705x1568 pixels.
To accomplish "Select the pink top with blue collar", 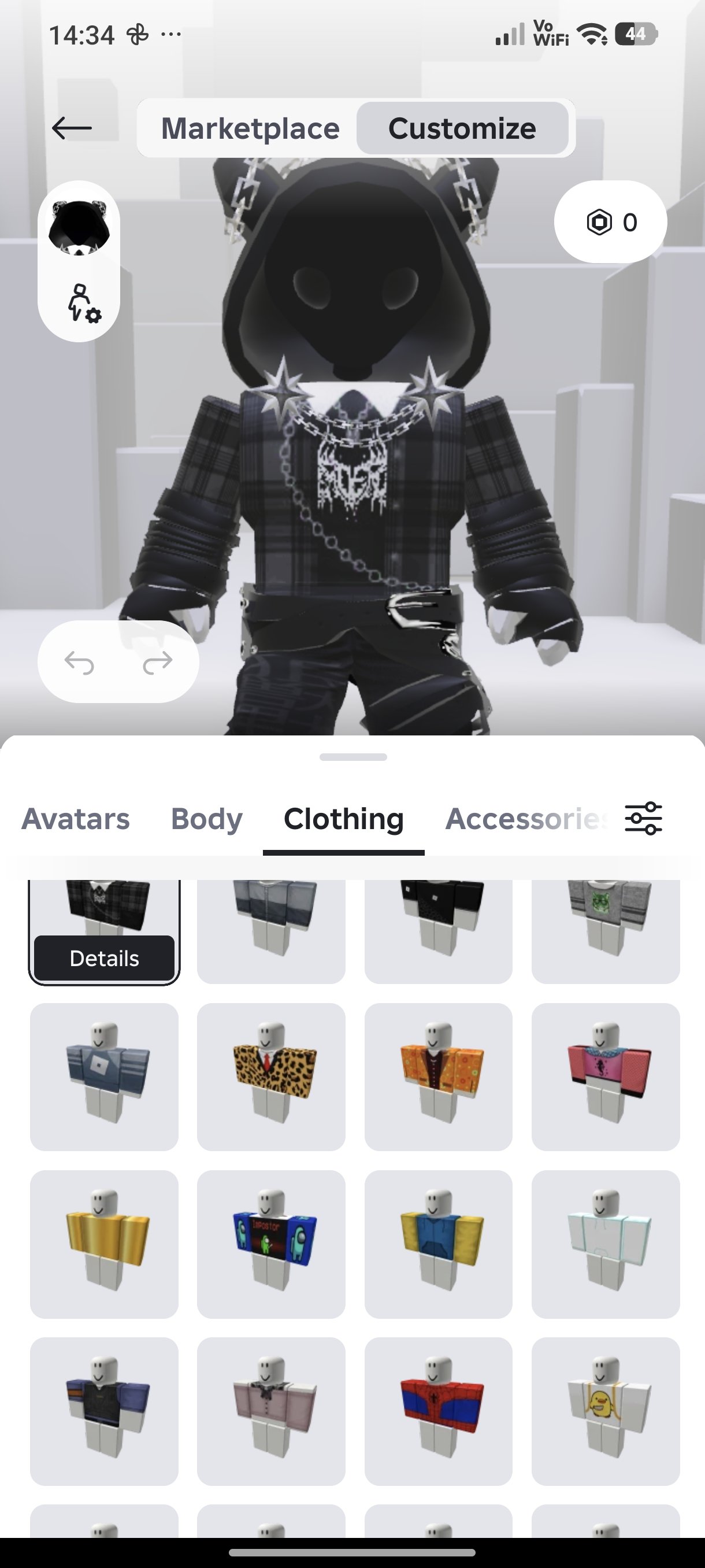I will [606, 1077].
